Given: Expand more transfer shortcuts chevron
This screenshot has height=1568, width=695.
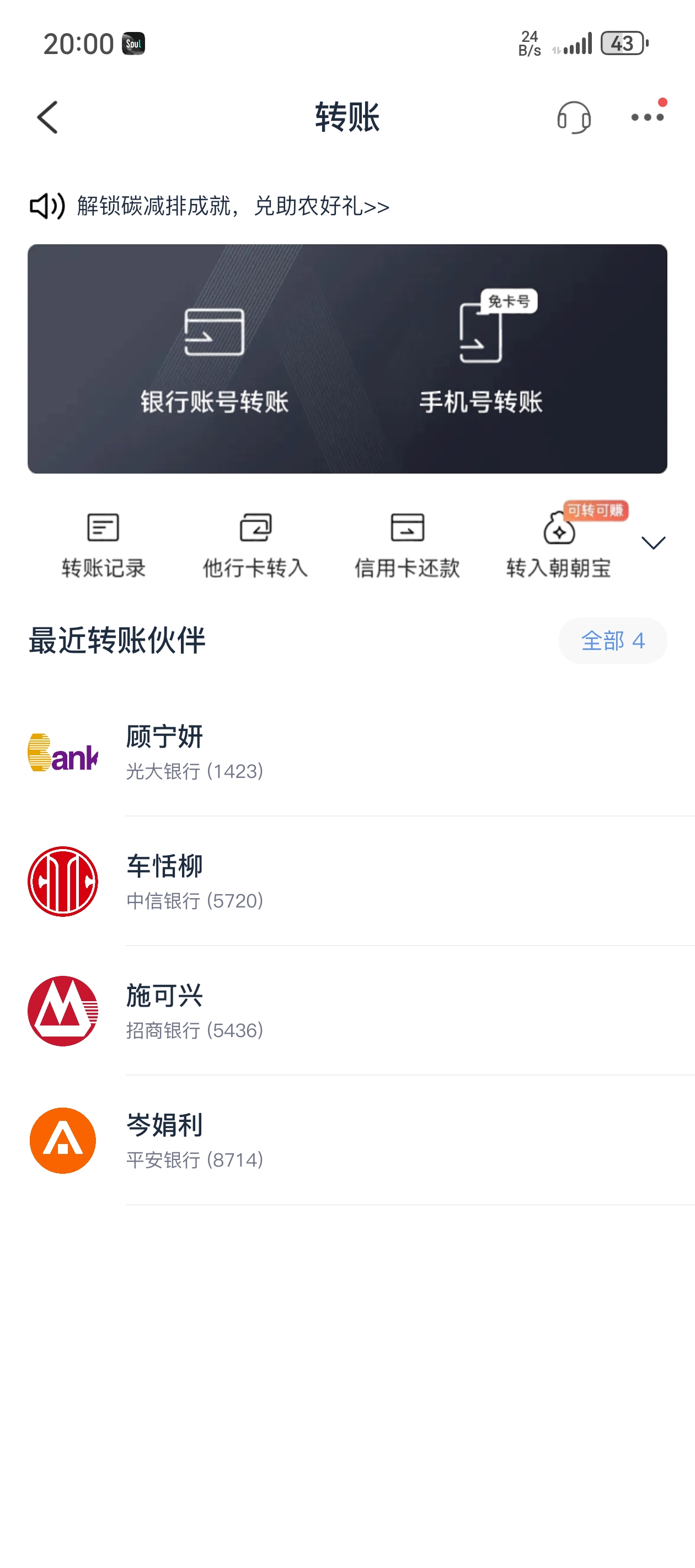Looking at the screenshot, I should pyautogui.click(x=653, y=543).
